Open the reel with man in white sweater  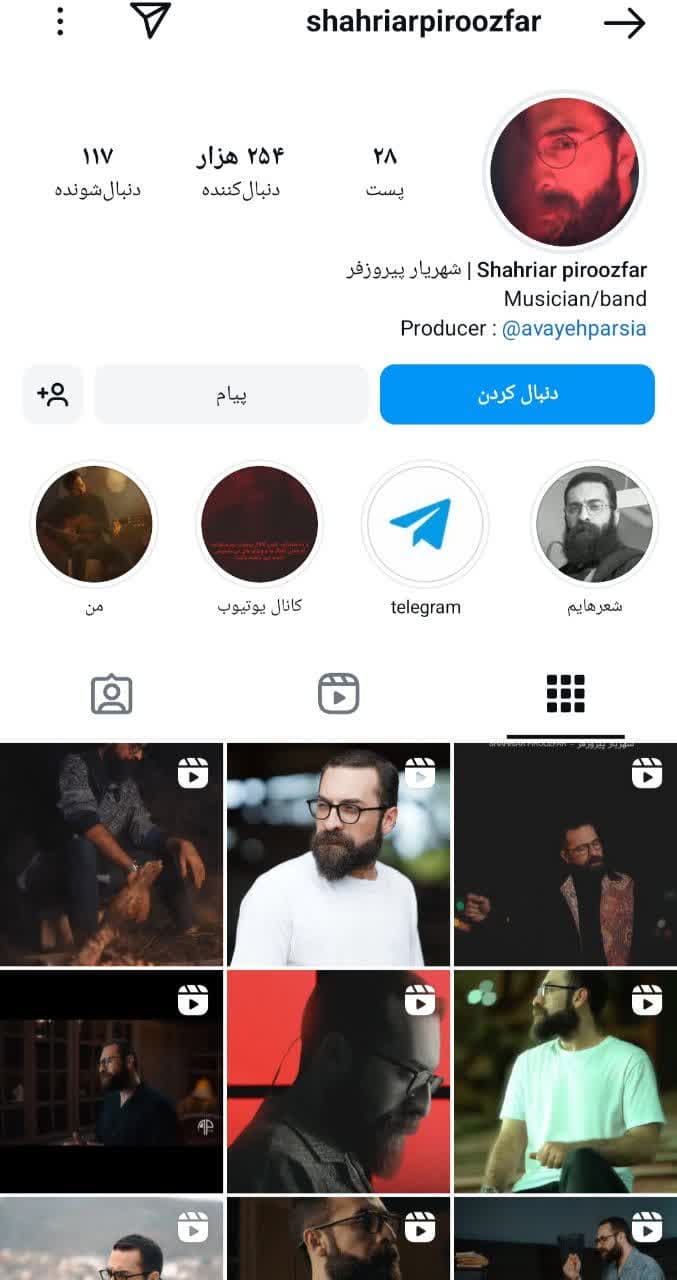coord(338,854)
